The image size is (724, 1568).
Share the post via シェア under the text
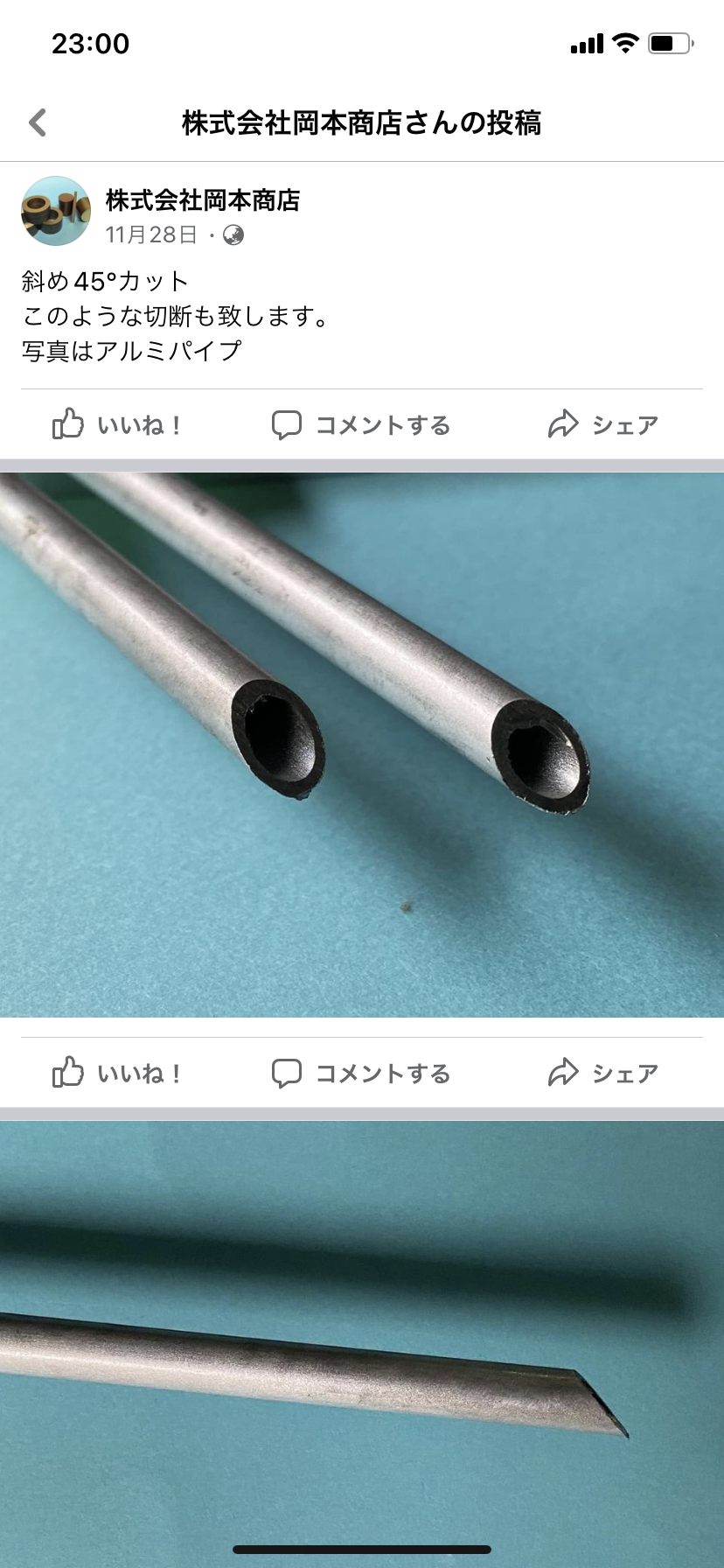(603, 425)
